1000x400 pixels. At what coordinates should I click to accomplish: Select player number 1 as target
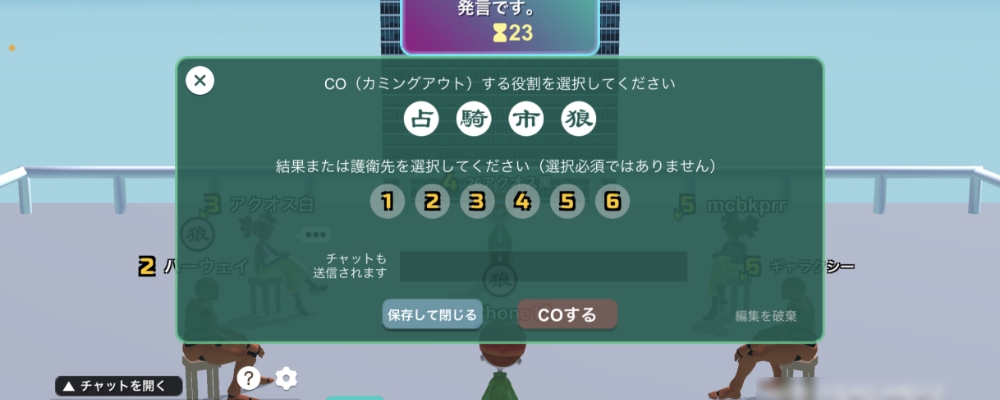[x=387, y=202]
